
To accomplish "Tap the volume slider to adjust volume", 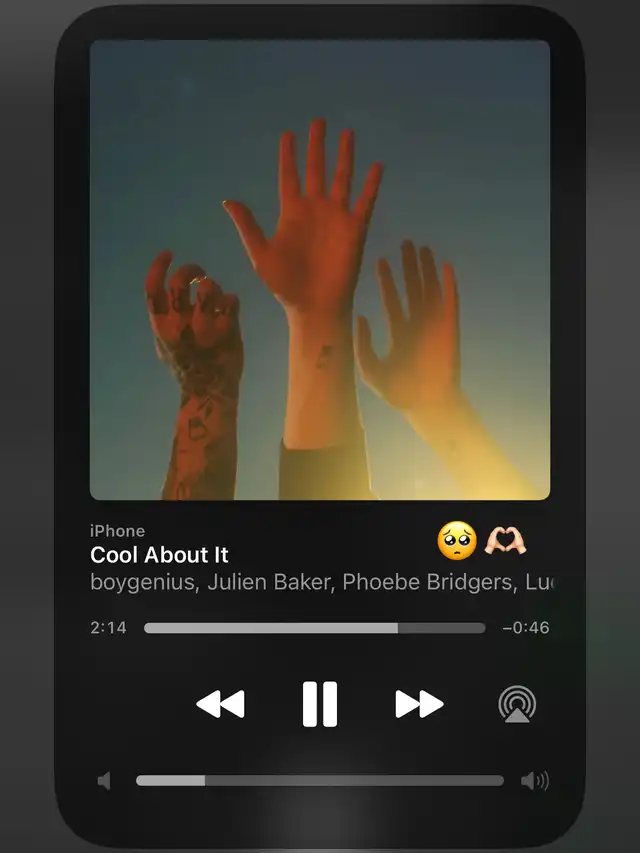I will point(319,780).
